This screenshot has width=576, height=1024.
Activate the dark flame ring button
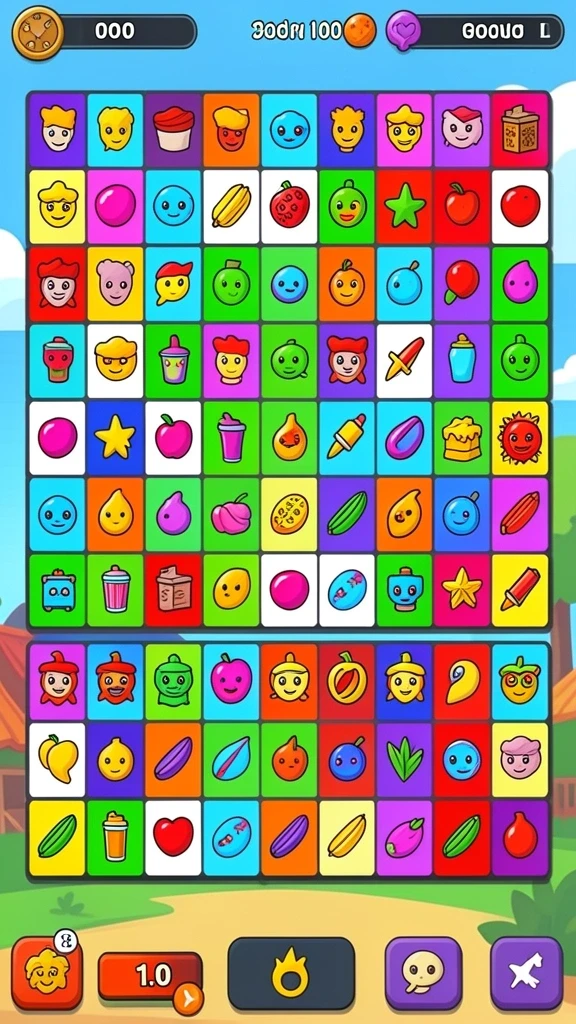pos(291,973)
